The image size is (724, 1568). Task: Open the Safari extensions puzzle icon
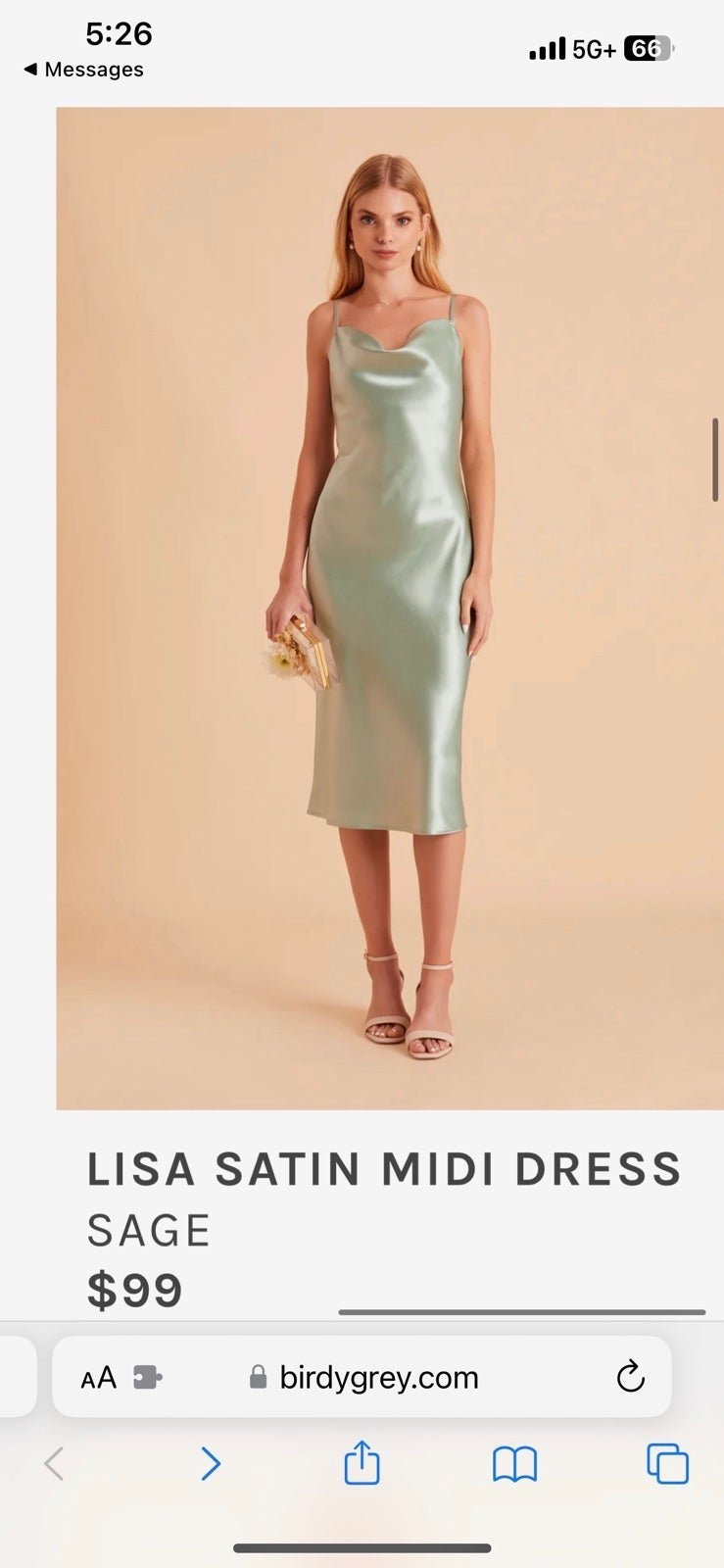point(147,1378)
